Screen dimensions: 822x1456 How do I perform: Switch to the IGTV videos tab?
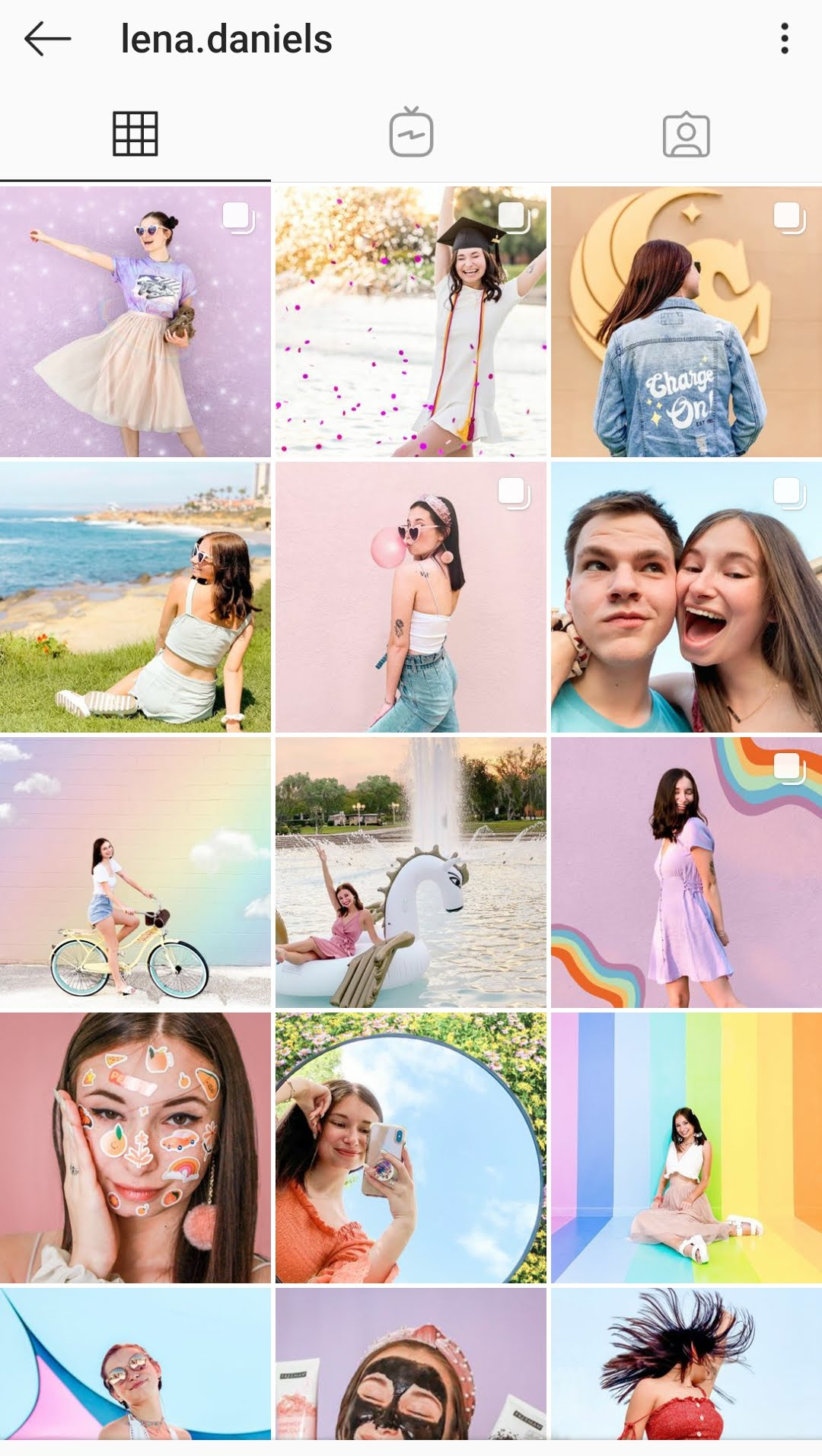411,134
